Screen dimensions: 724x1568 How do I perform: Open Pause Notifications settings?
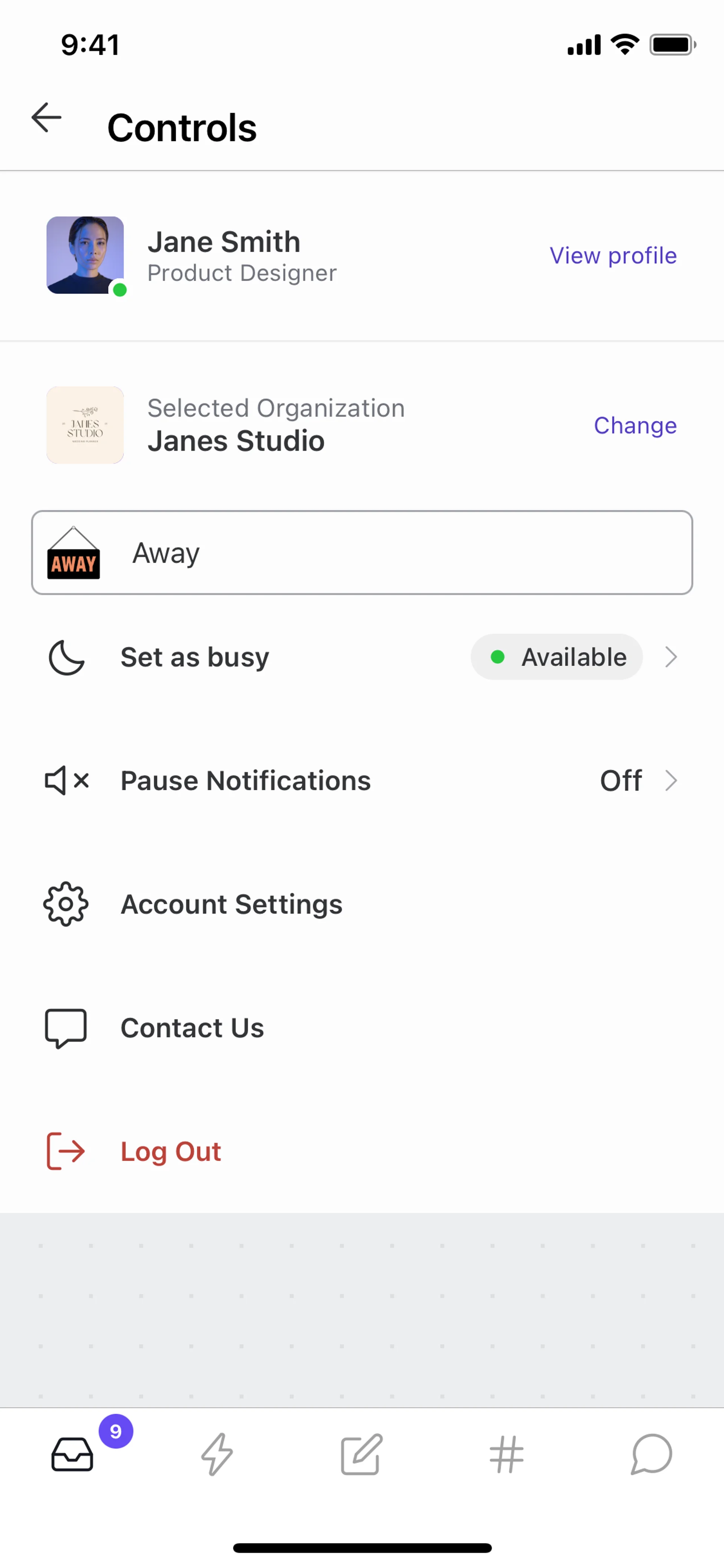point(362,781)
